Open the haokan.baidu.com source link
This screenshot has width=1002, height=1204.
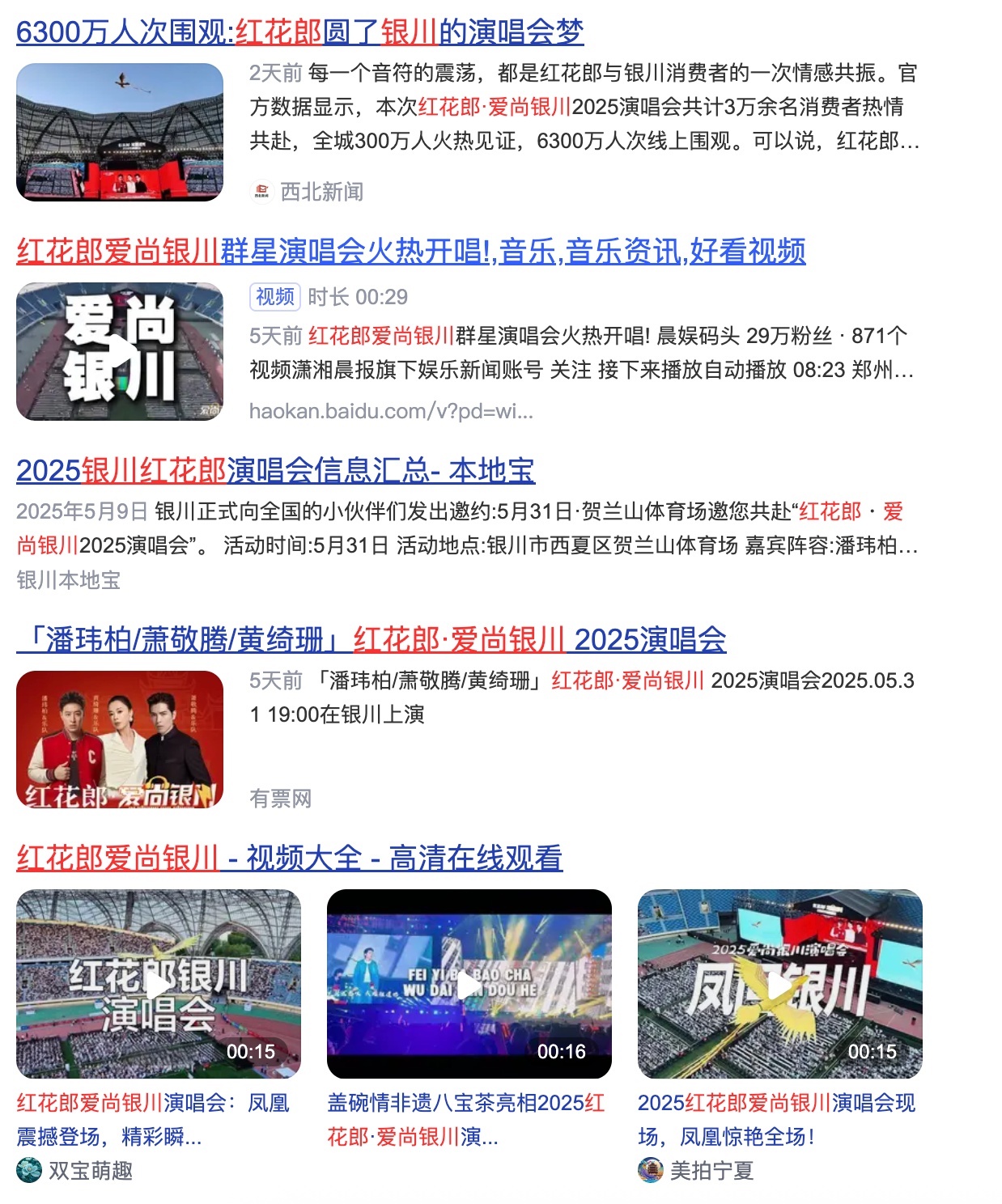pos(391,411)
